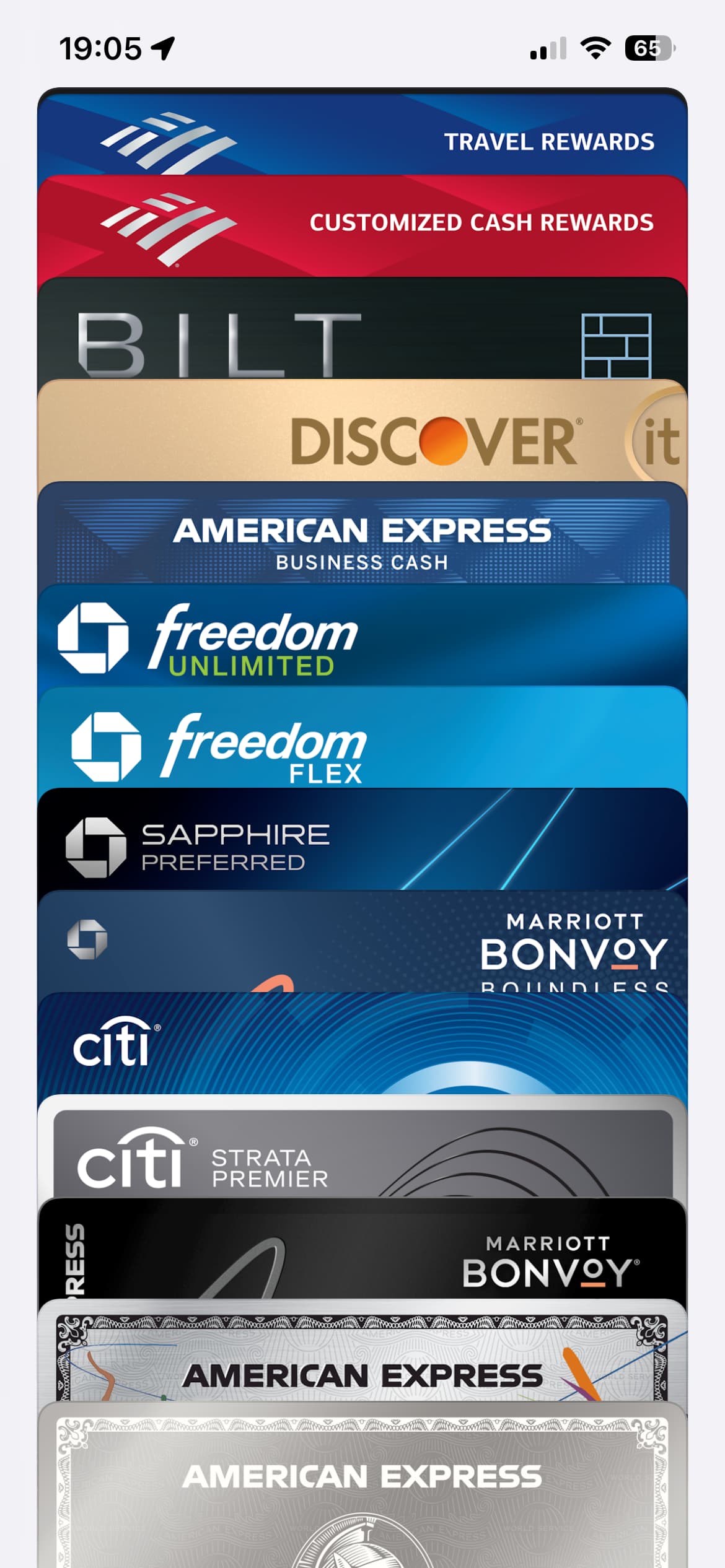Select the Chase Freedom Unlimited card
The width and height of the screenshot is (725, 1568).
pos(362,638)
